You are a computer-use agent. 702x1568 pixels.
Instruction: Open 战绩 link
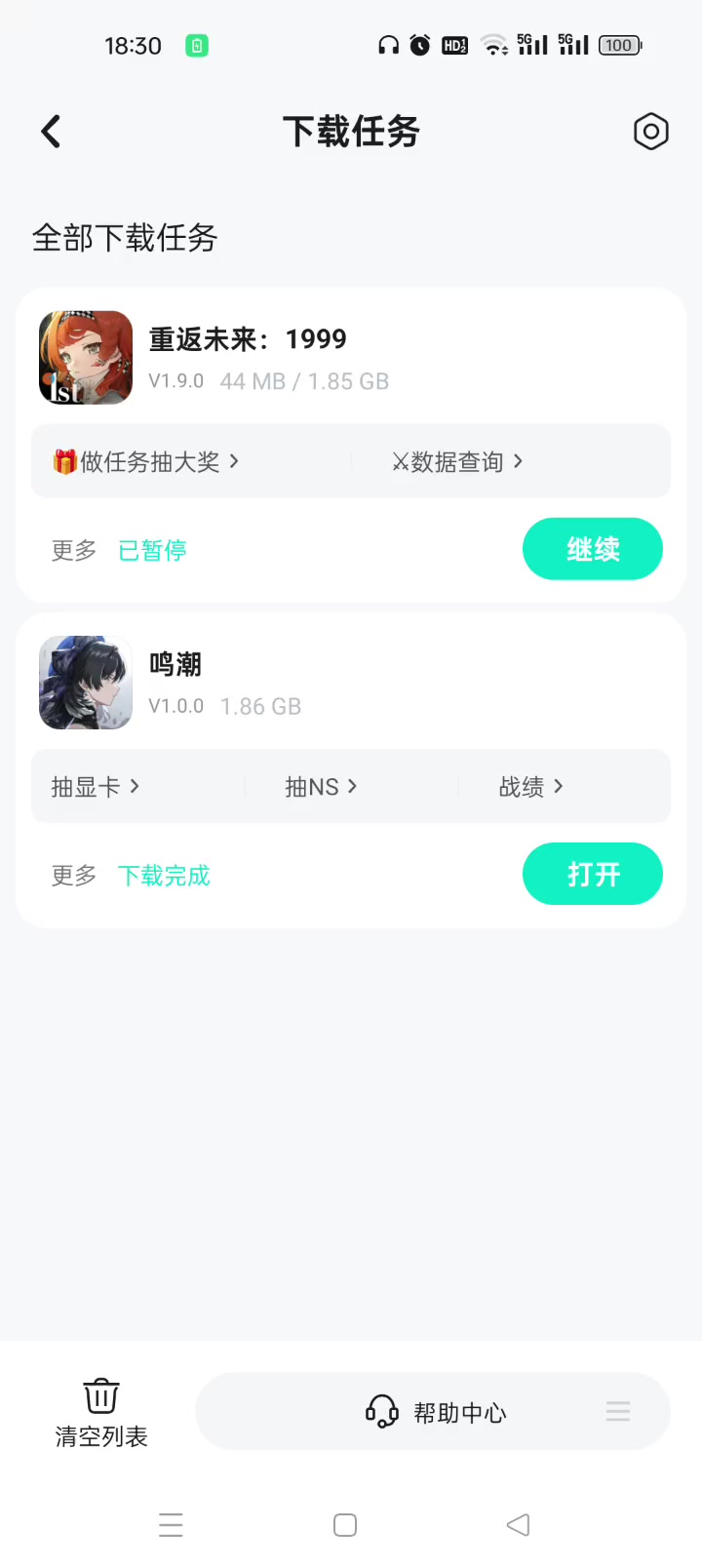530,786
